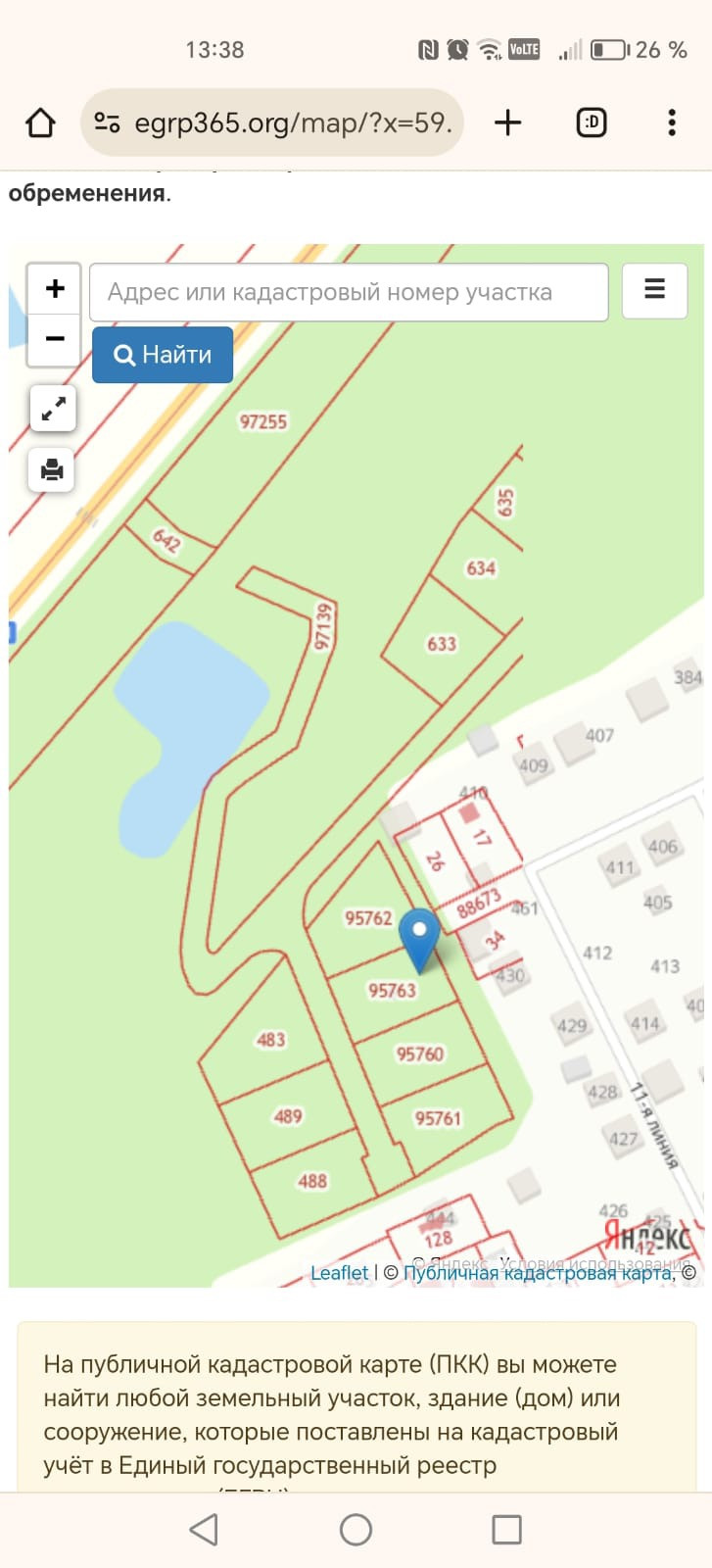Open the browser overflow menu
The width and height of the screenshot is (712, 1568).
click(x=671, y=122)
